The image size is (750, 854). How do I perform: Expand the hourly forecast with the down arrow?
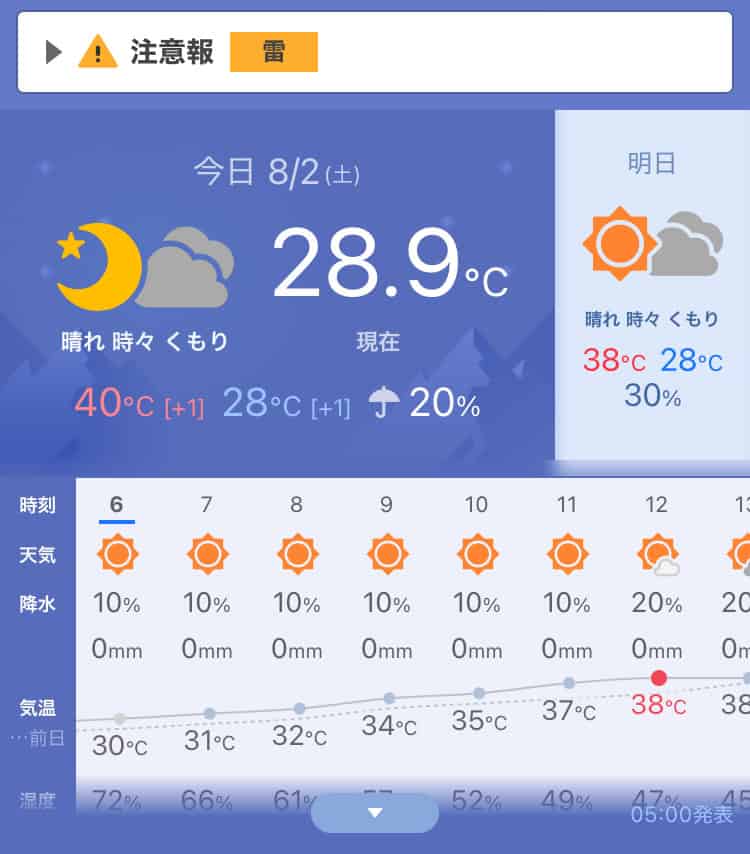pyautogui.click(x=375, y=813)
